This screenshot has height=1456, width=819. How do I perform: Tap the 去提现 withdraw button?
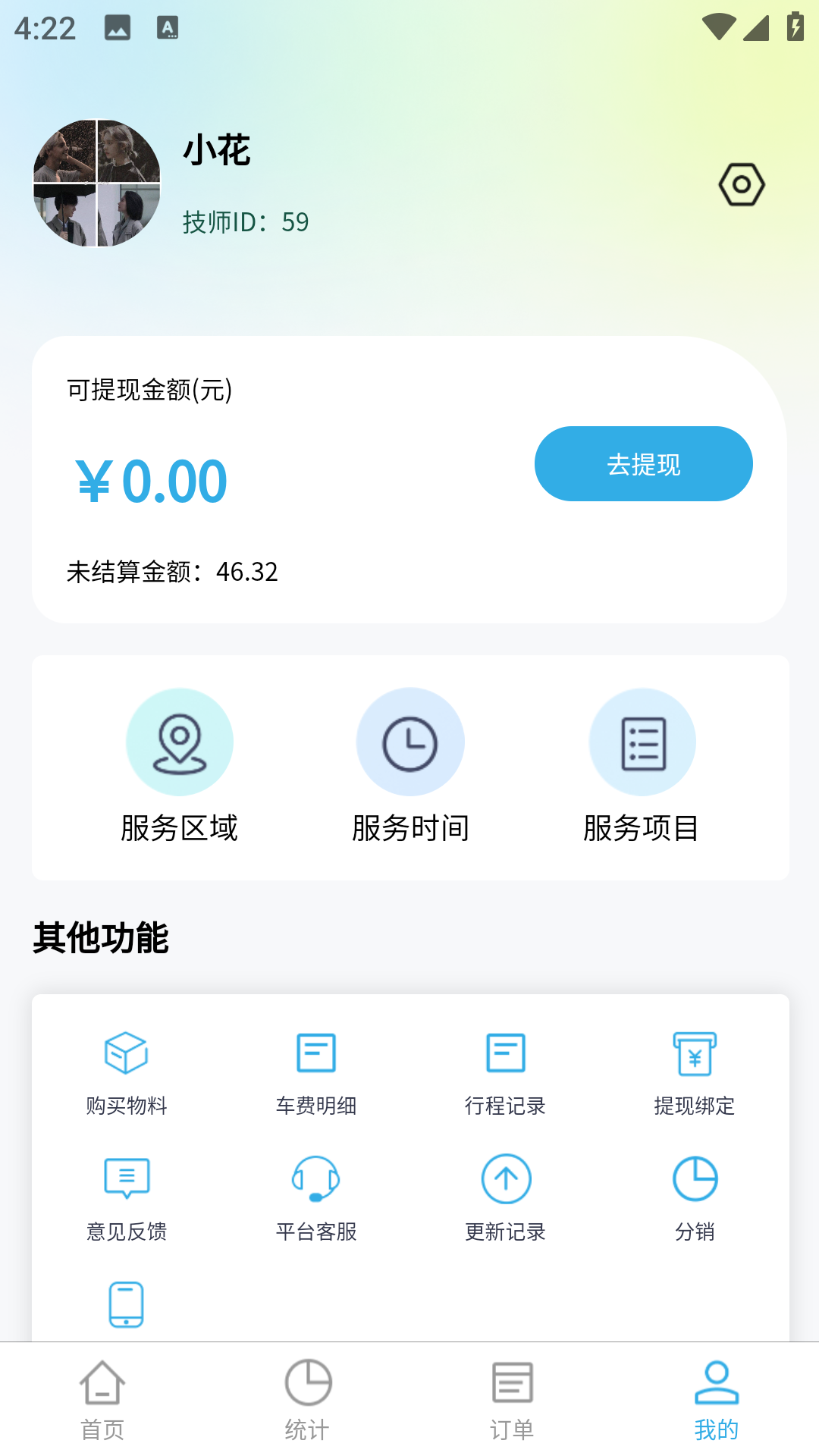click(x=643, y=463)
